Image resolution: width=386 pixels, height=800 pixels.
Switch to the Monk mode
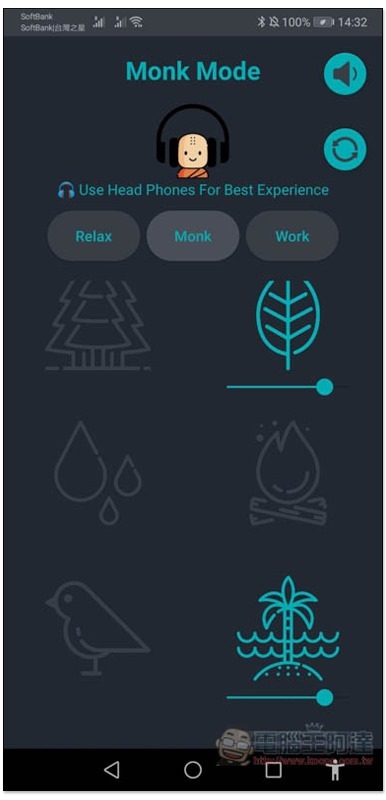coord(193,236)
